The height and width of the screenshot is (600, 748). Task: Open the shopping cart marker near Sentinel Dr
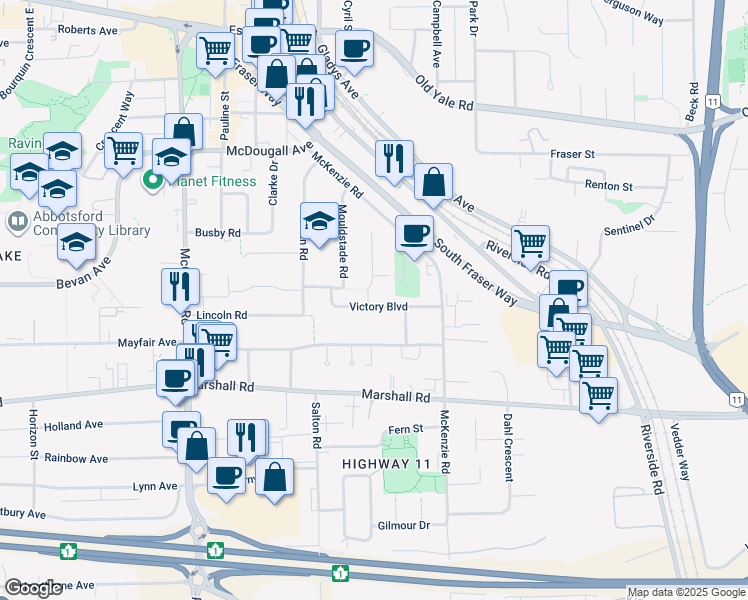pyautogui.click(x=530, y=248)
